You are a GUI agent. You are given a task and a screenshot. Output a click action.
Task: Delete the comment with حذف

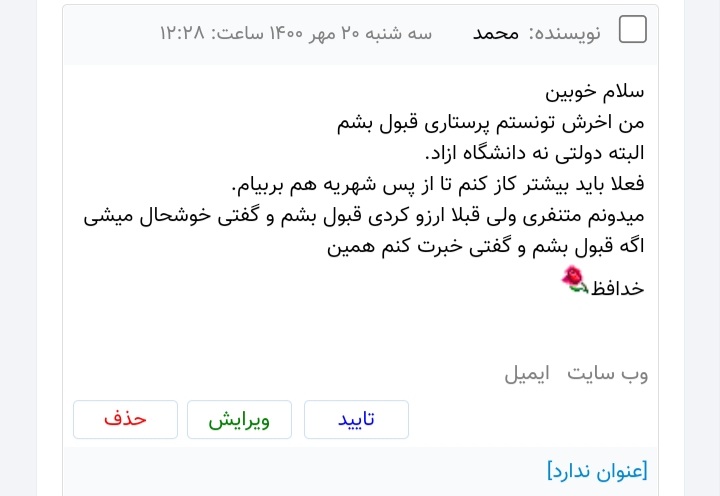pyautogui.click(x=125, y=420)
